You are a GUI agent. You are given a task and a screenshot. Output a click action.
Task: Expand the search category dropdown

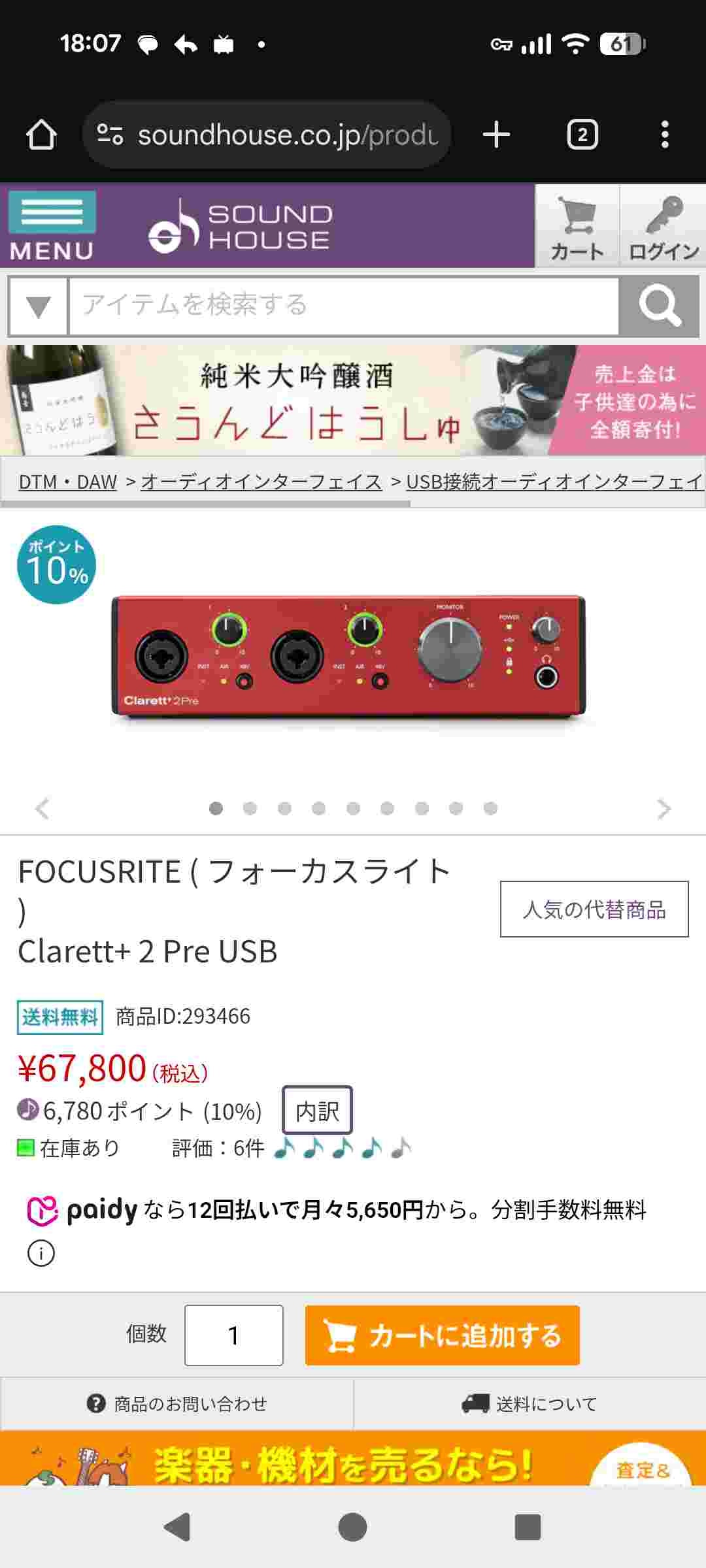(38, 306)
